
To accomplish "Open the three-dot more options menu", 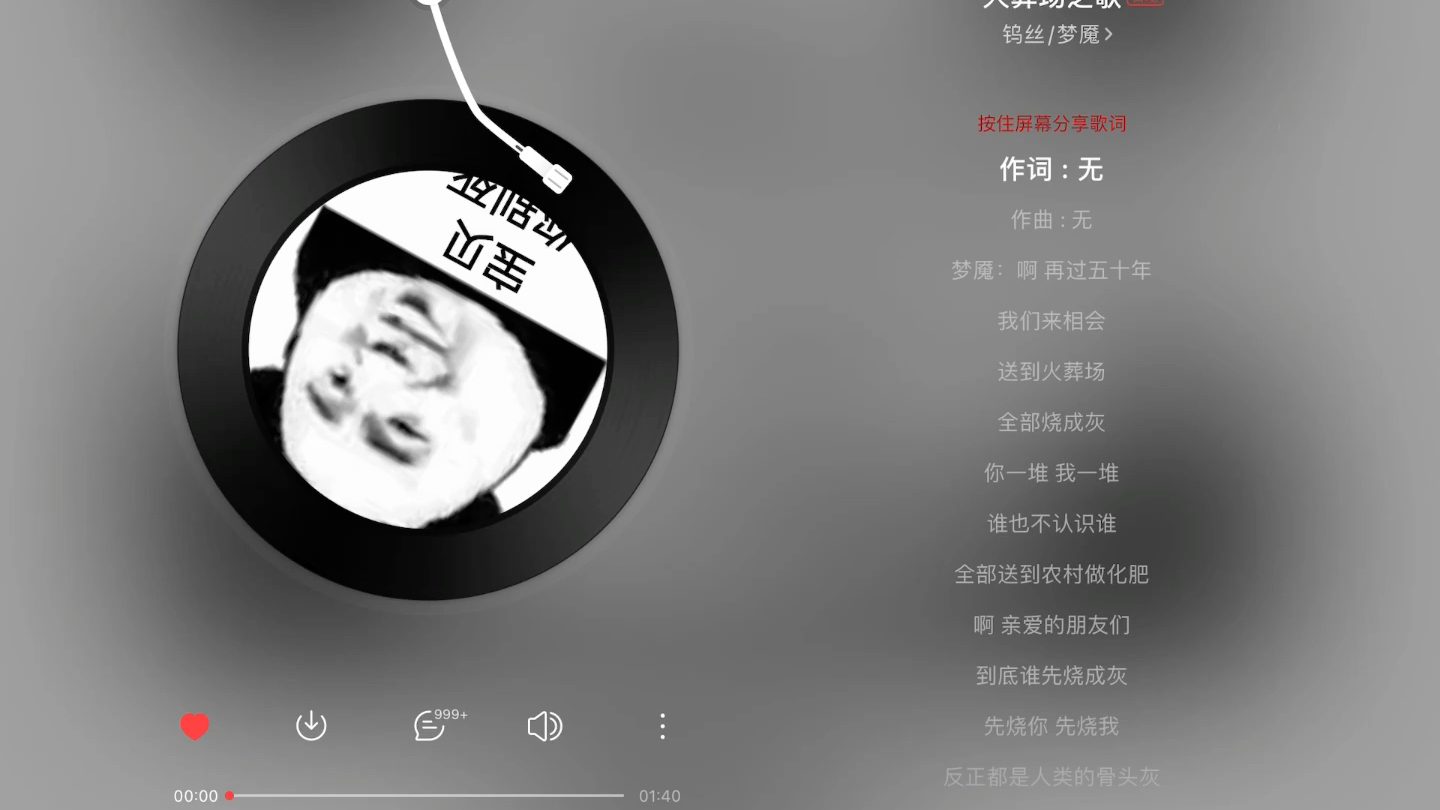I will point(662,726).
